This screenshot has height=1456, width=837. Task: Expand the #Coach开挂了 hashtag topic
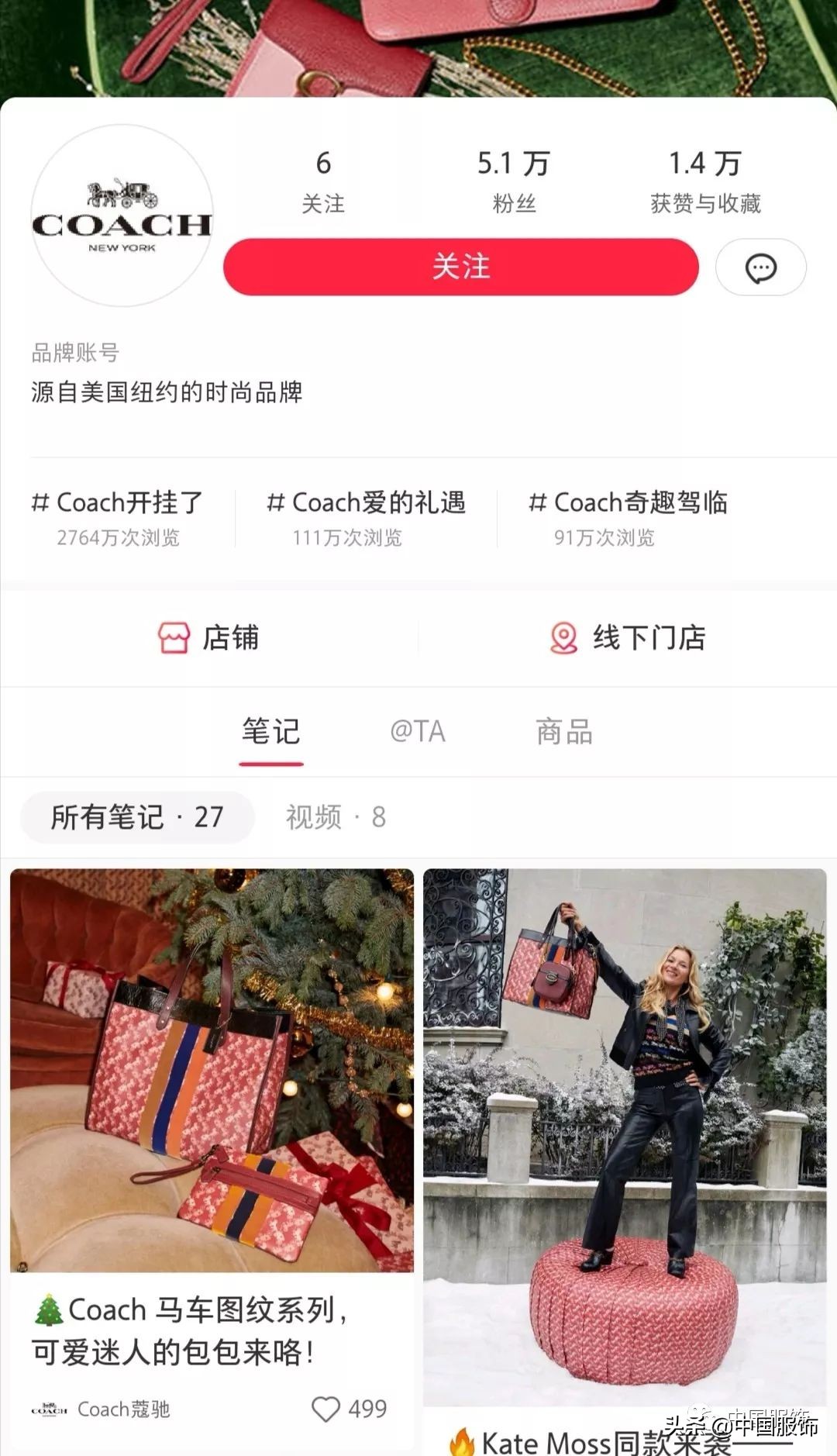click(117, 502)
